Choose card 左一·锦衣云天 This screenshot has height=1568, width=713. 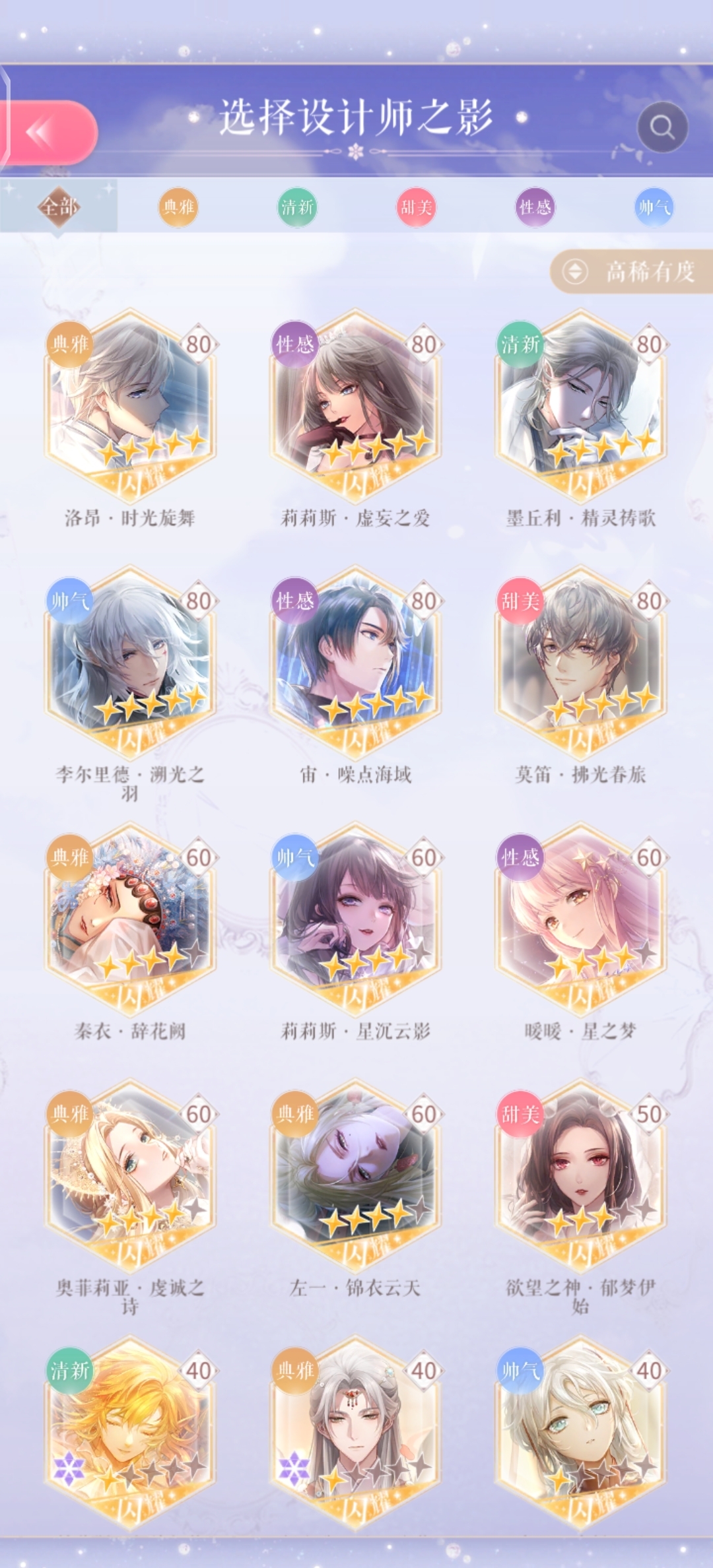356,1173
